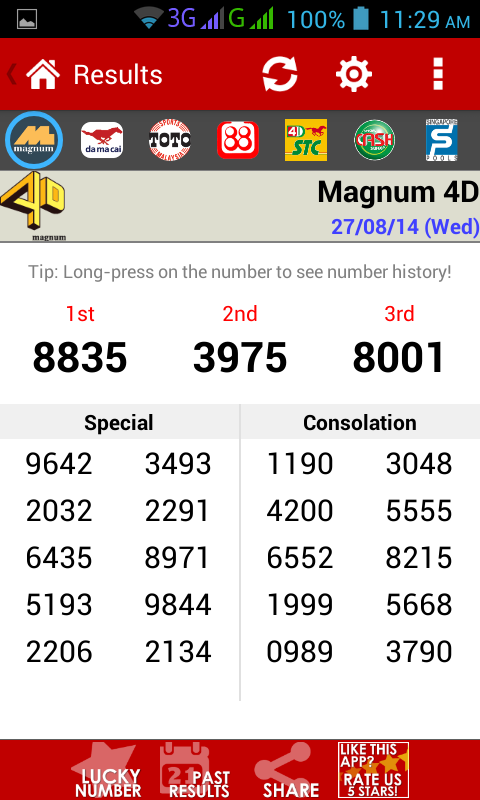The height and width of the screenshot is (800, 480).
Task: Go to the home screen icon
Action: pyautogui.click(x=43, y=74)
